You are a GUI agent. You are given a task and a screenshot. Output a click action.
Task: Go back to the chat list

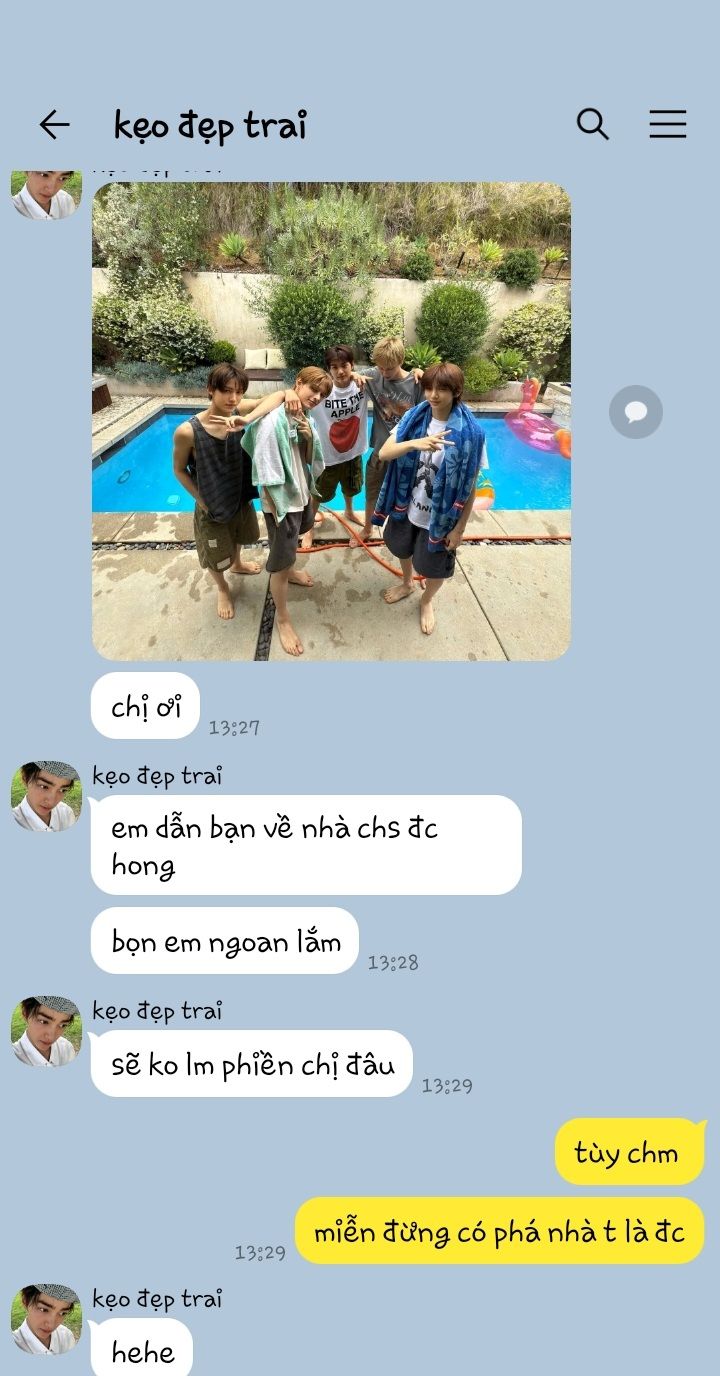54,125
